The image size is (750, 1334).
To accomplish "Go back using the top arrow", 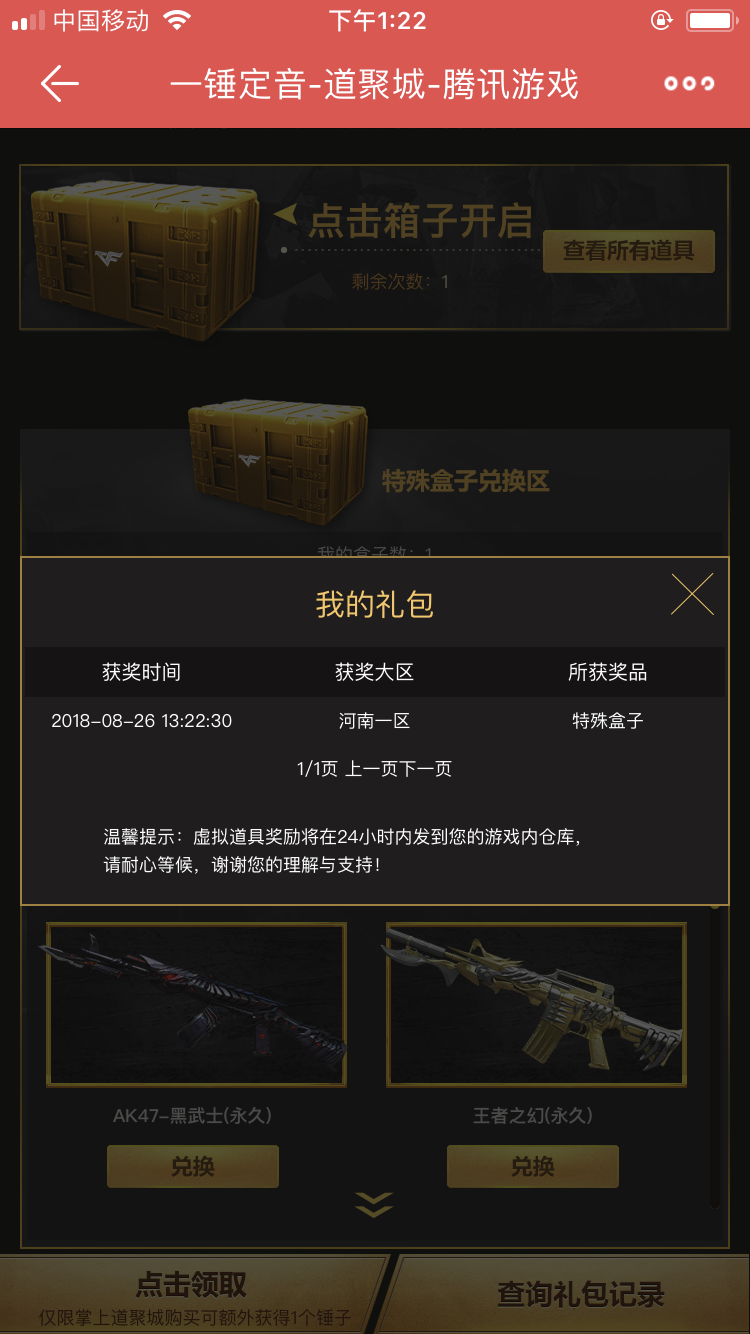I will pos(60,84).
